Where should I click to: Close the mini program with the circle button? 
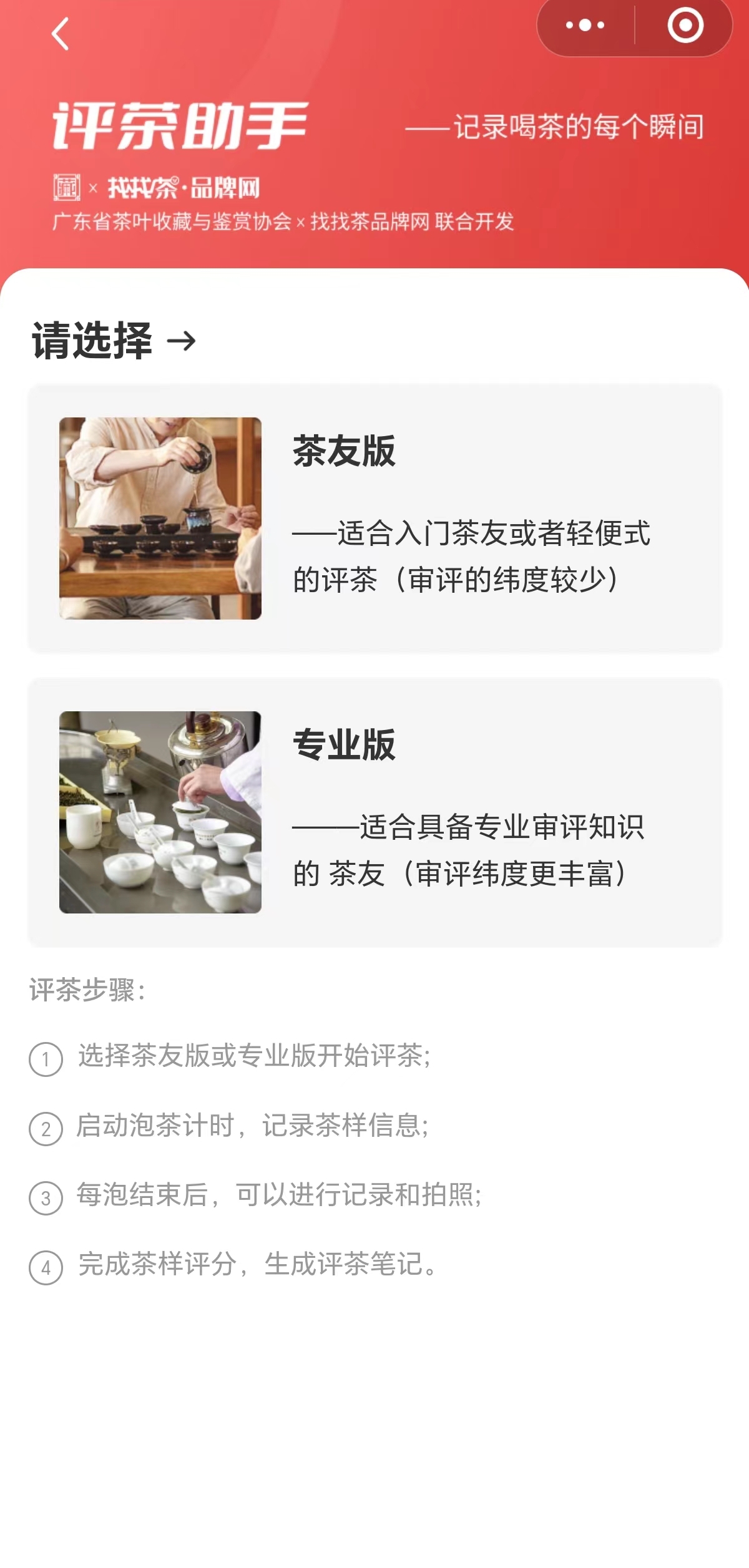coord(685,26)
